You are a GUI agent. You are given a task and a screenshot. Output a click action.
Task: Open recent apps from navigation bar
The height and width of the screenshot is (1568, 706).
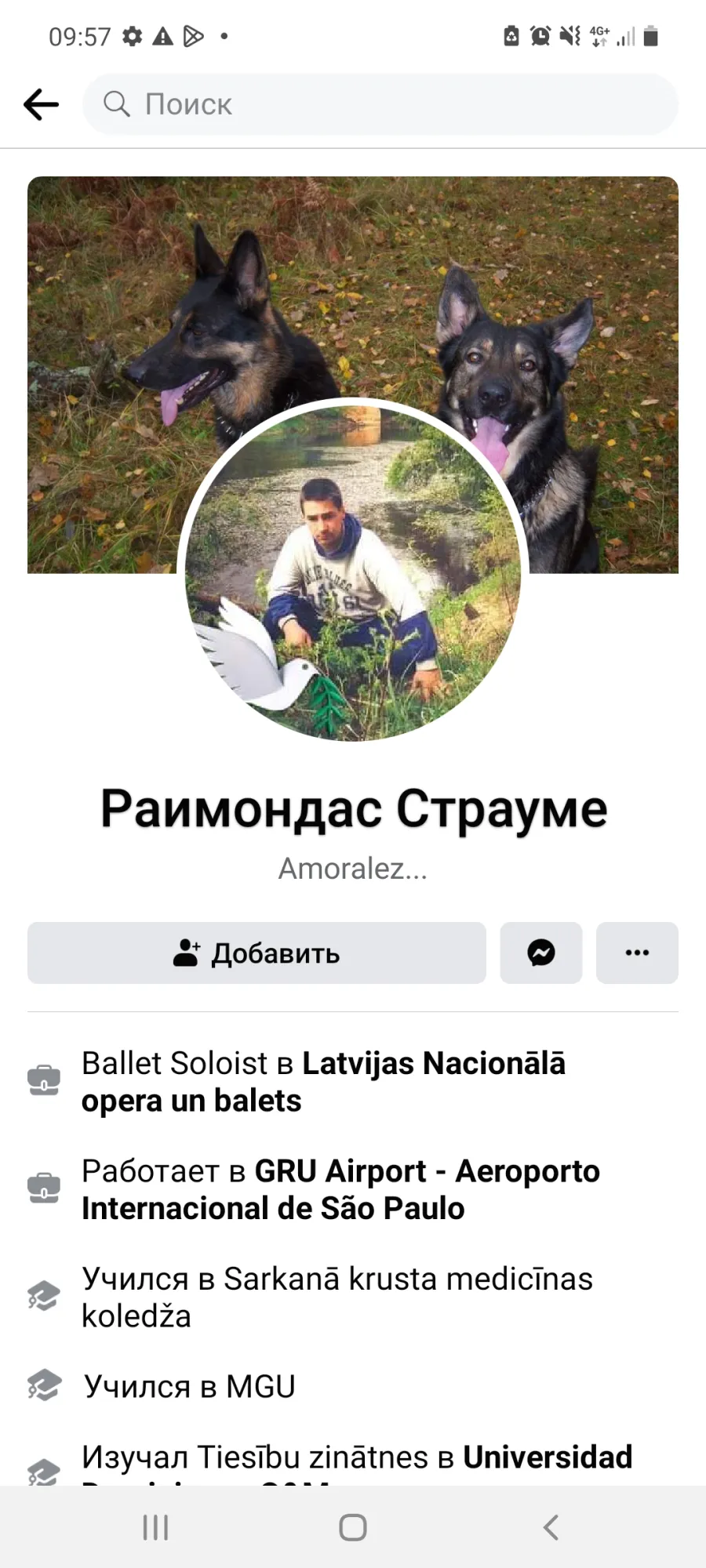pos(155,1527)
